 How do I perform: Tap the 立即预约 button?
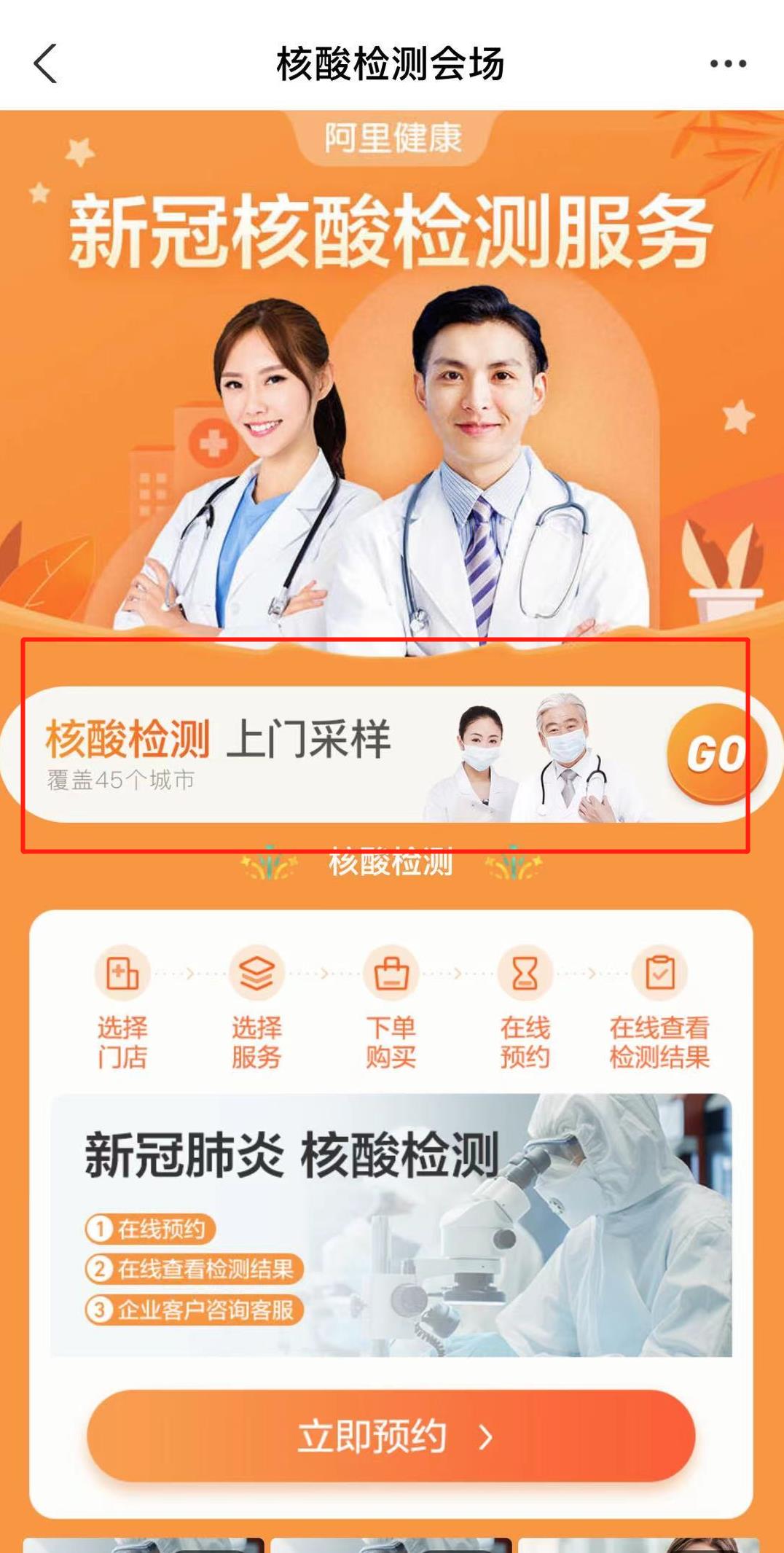tap(391, 1436)
